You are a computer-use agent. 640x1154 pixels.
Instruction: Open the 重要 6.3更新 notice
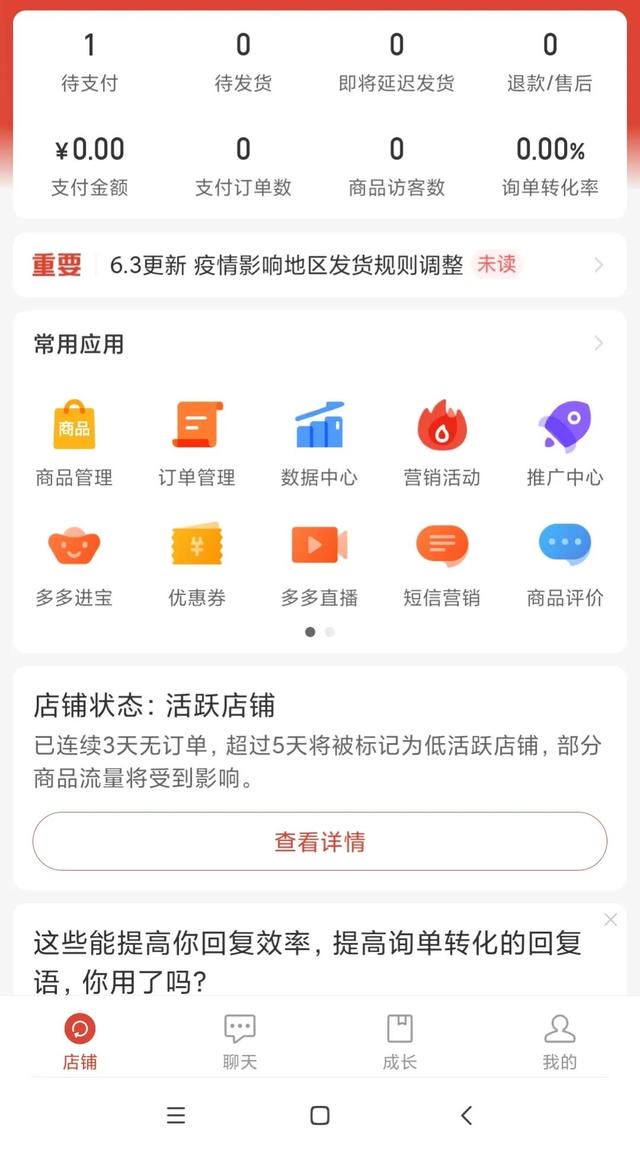pyautogui.click(x=320, y=265)
